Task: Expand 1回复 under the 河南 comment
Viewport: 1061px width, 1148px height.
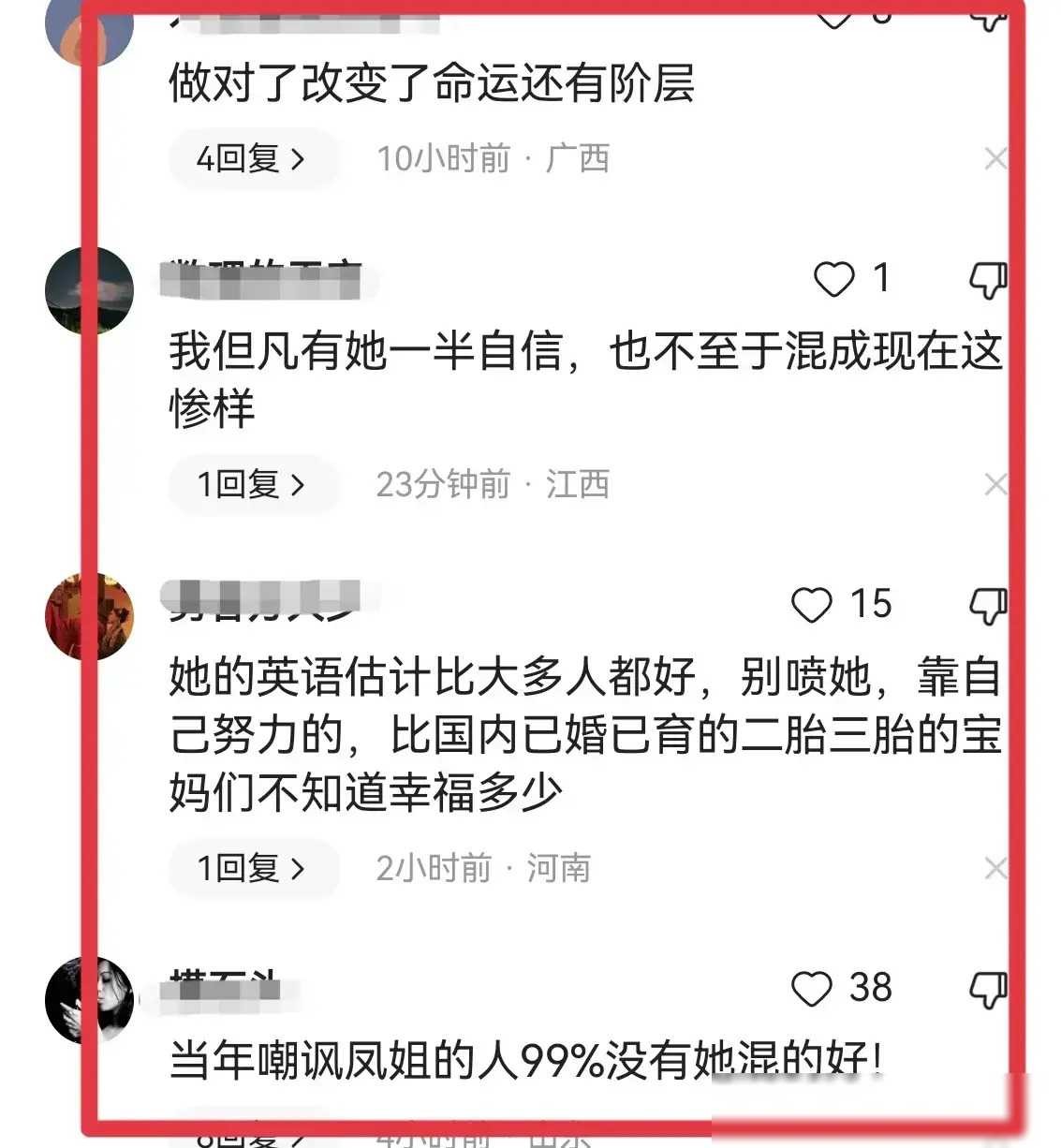Action: (251, 869)
